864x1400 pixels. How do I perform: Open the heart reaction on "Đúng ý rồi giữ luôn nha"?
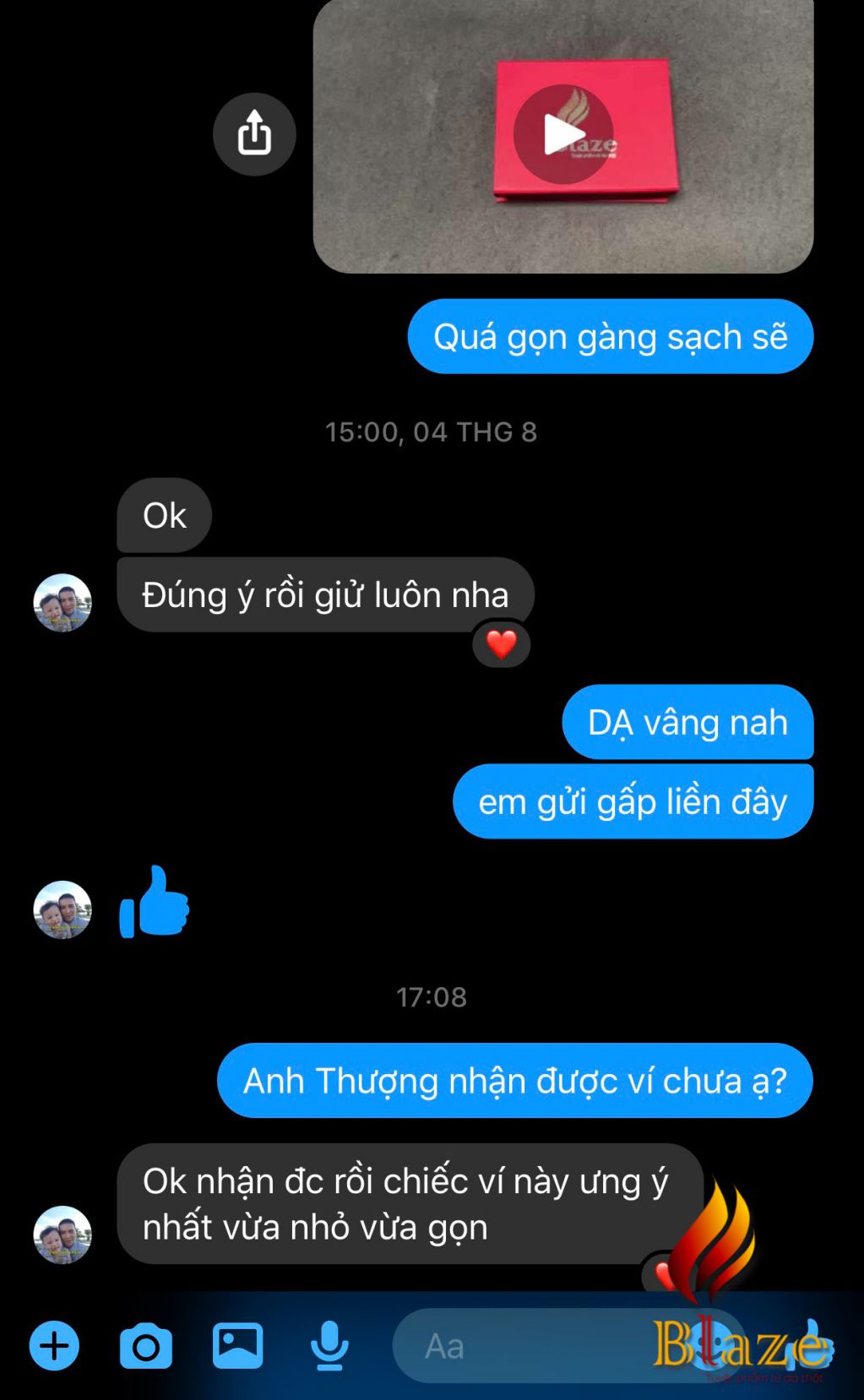502,644
